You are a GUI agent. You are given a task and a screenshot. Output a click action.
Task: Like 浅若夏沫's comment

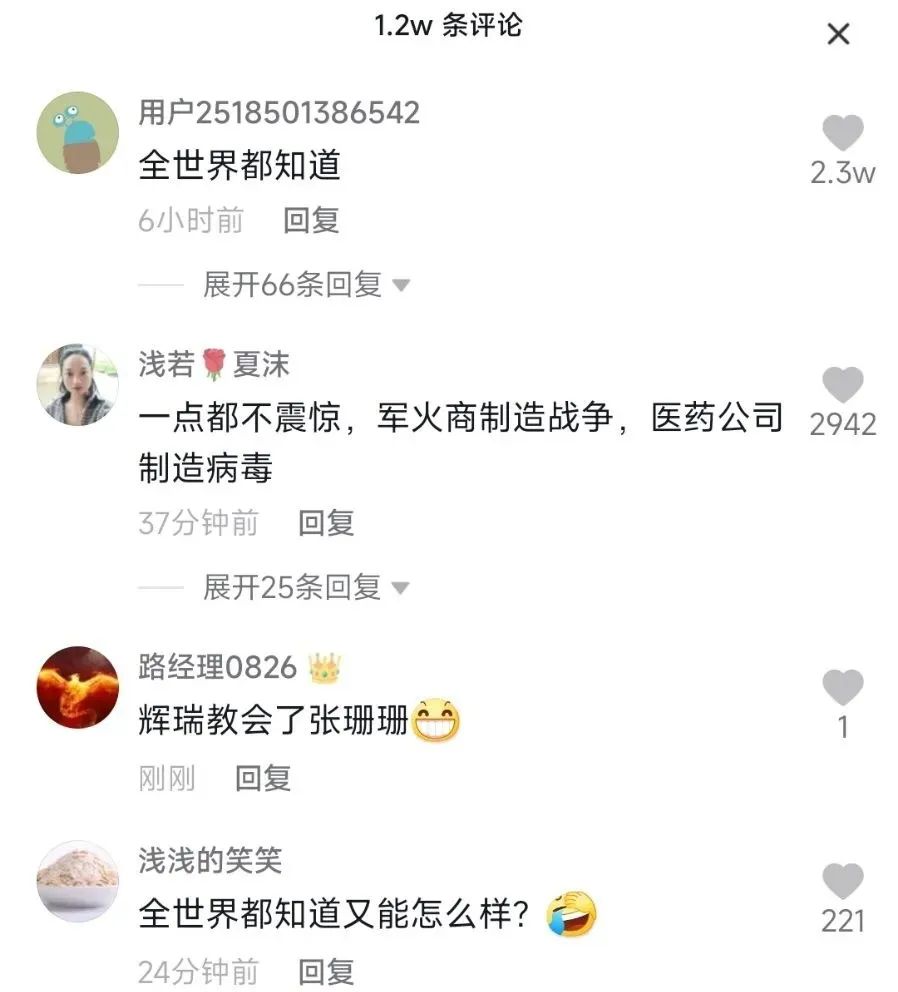point(842,386)
